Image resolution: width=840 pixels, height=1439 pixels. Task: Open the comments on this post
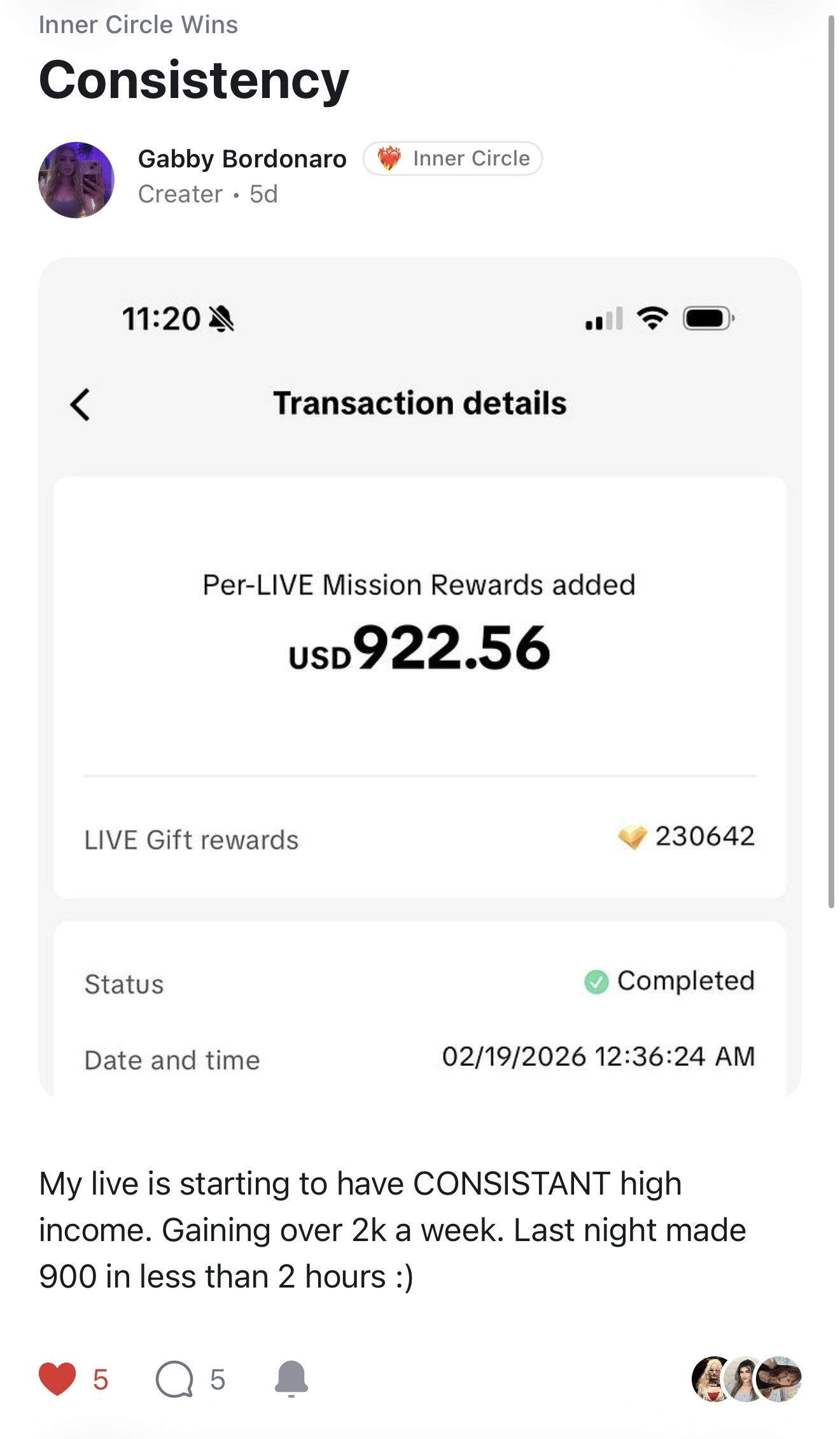[x=175, y=1379]
